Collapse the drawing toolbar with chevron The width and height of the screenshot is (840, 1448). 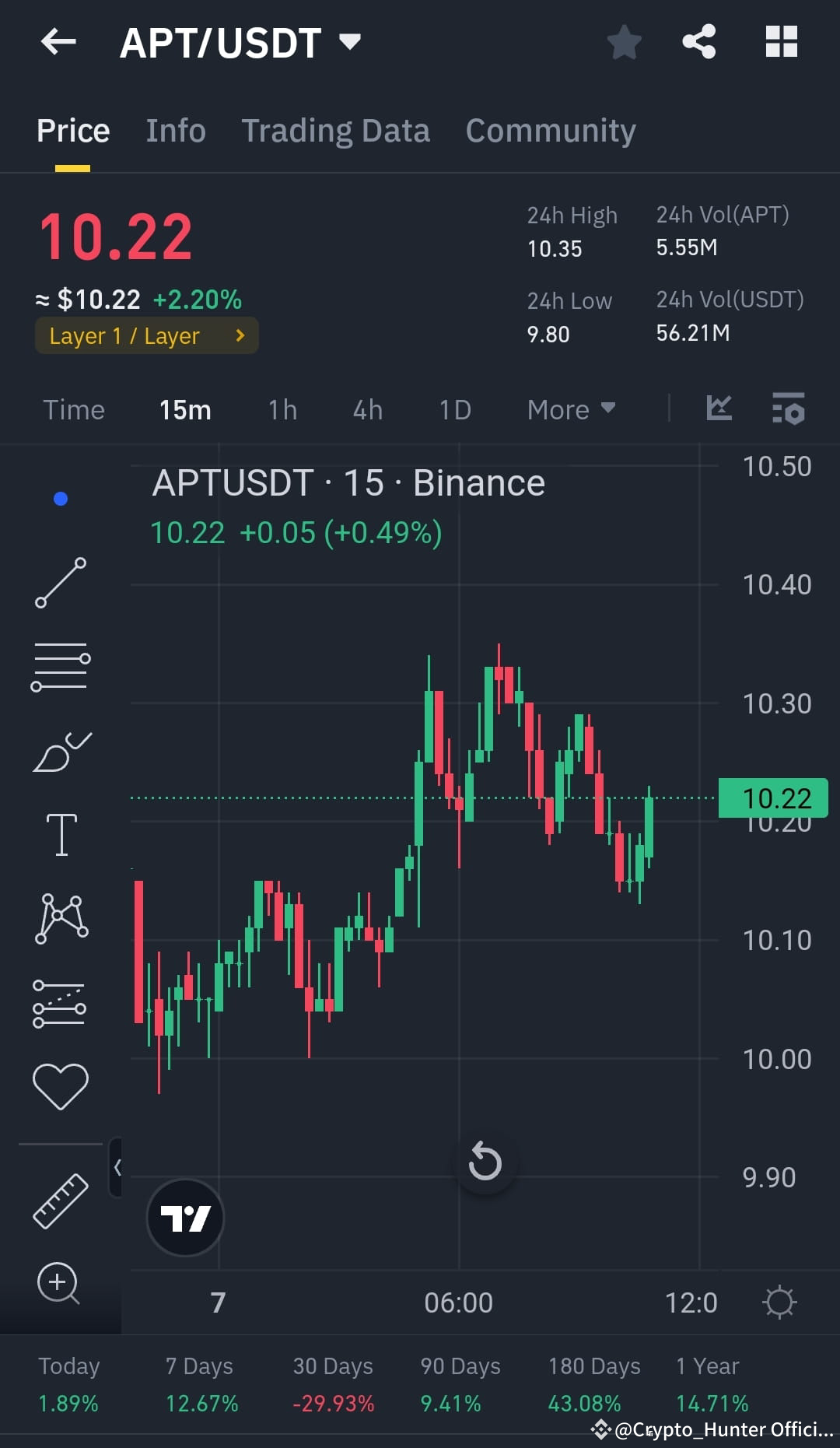click(117, 1167)
